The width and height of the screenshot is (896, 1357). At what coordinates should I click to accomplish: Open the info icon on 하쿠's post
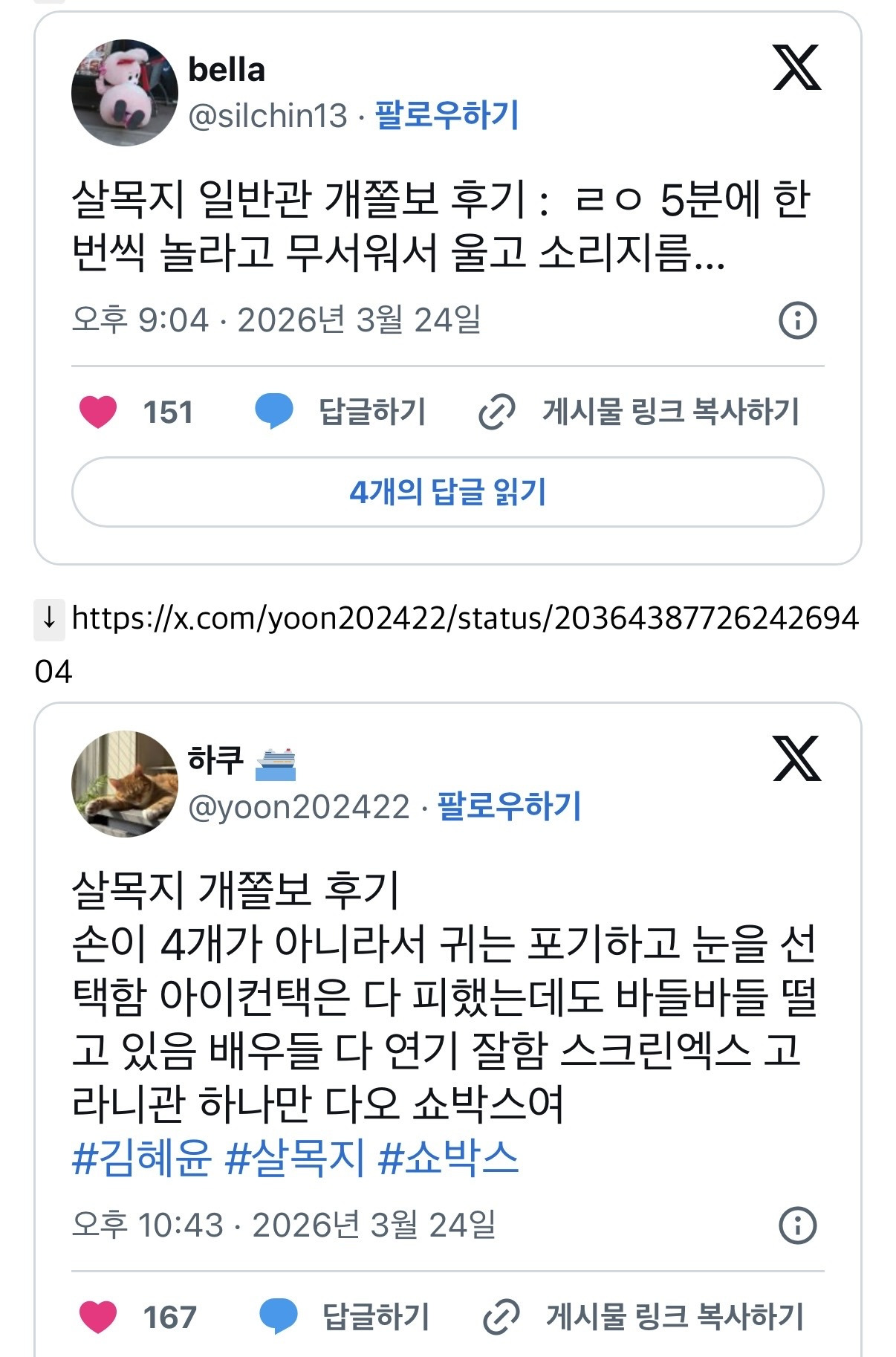[797, 1225]
